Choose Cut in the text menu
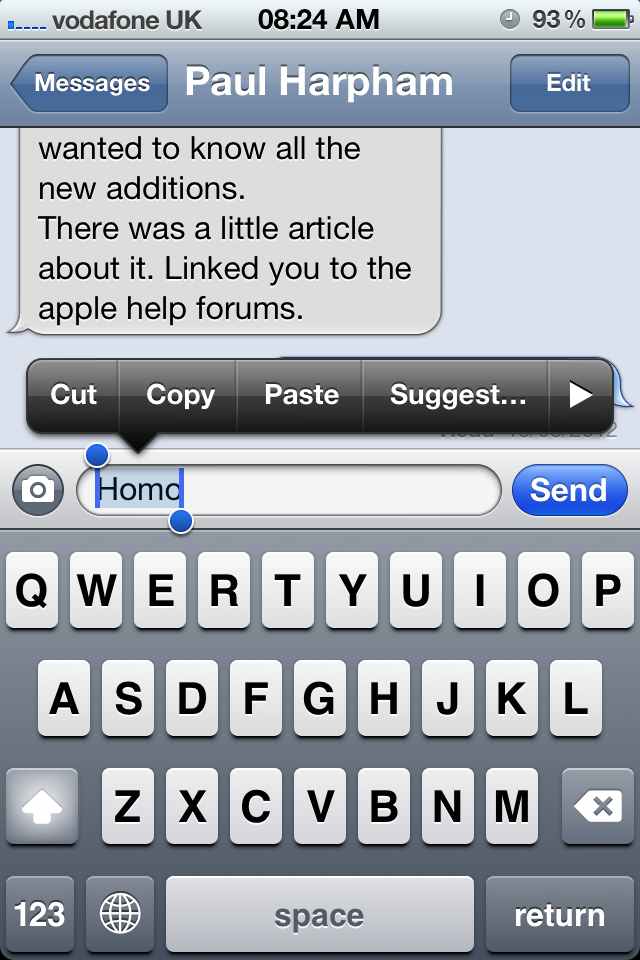The image size is (640, 960). click(x=74, y=394)
